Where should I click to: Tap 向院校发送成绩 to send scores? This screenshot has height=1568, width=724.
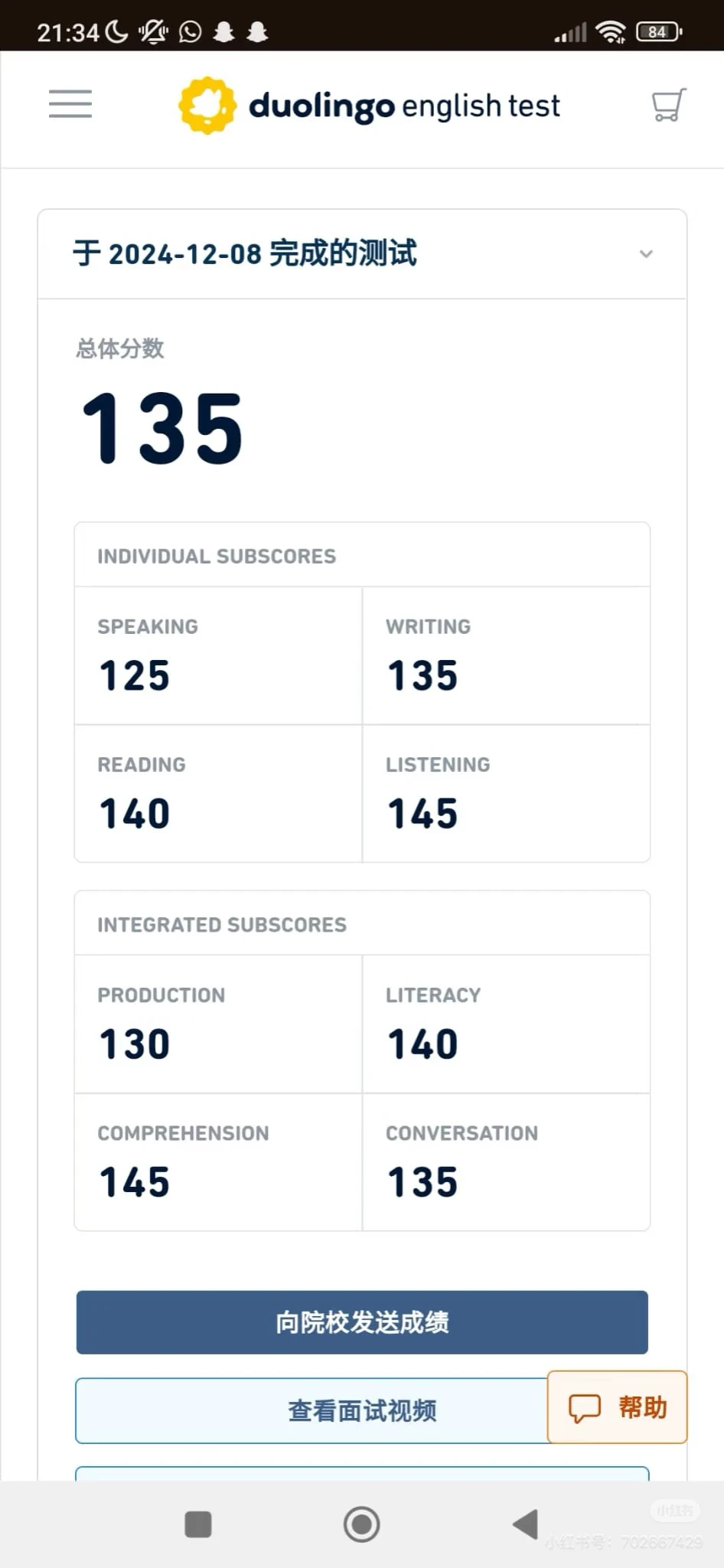(362, 1322)
